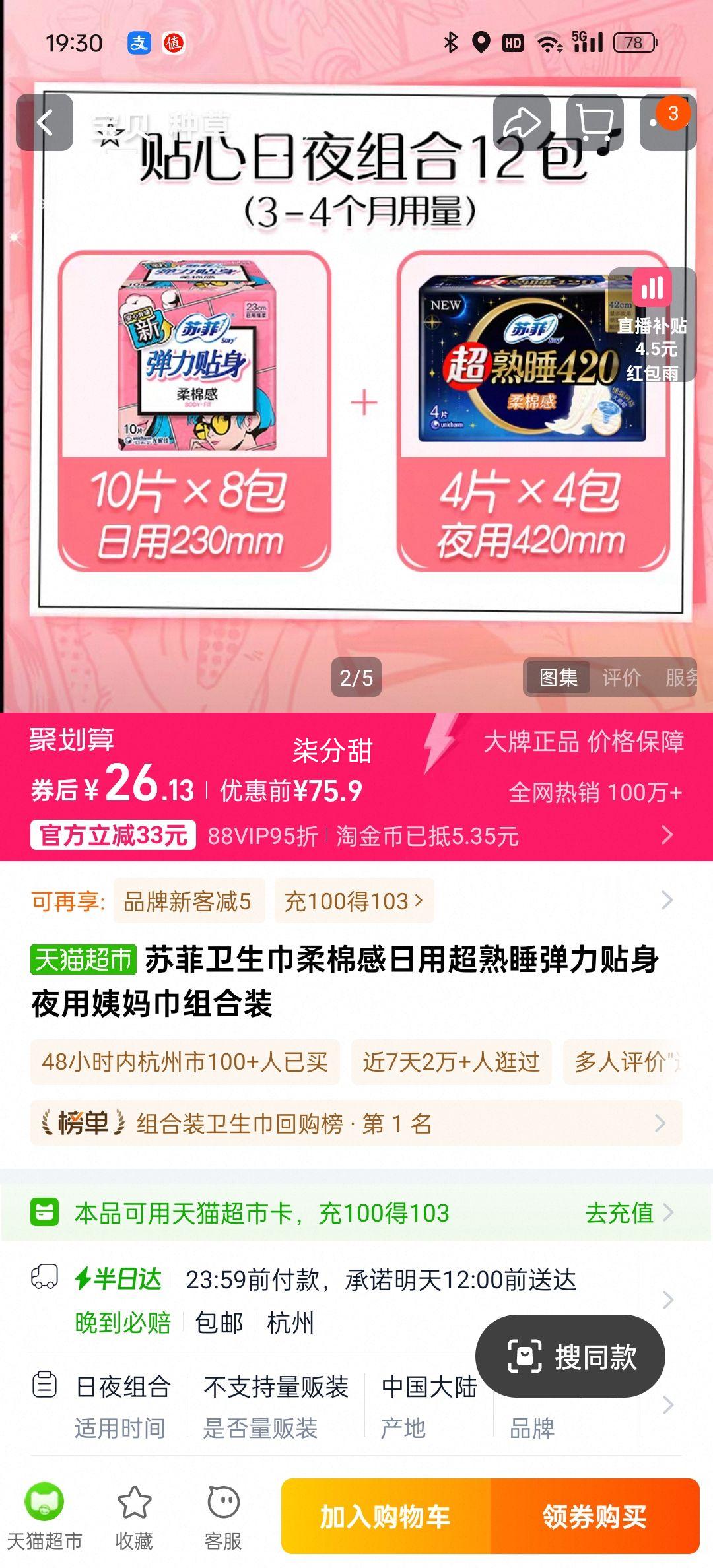Open the 直播补贴 红包雨 floating badge

[652, 325]
